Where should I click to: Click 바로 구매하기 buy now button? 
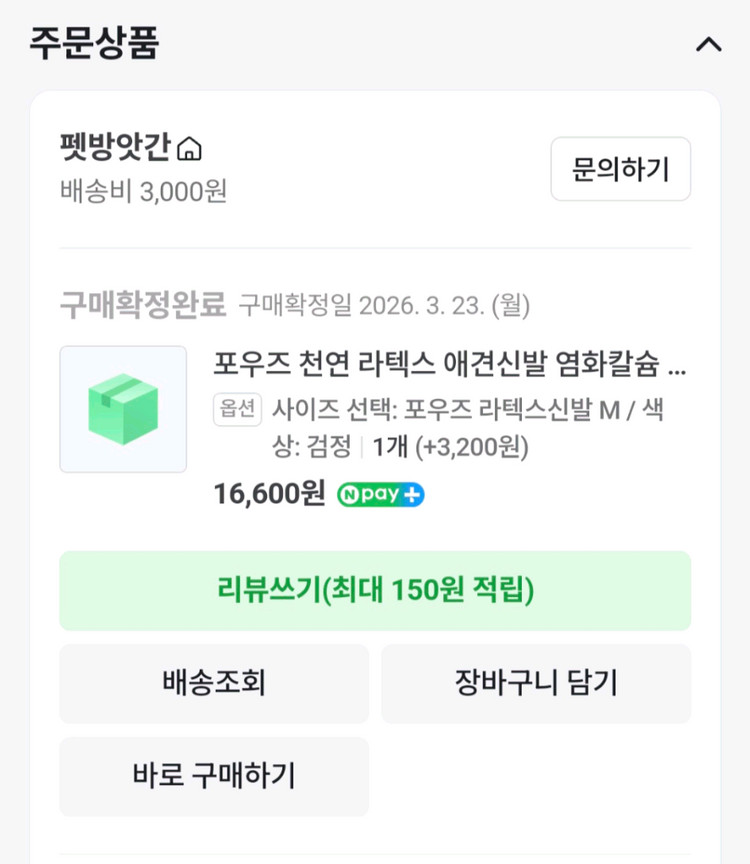[214, 776]
